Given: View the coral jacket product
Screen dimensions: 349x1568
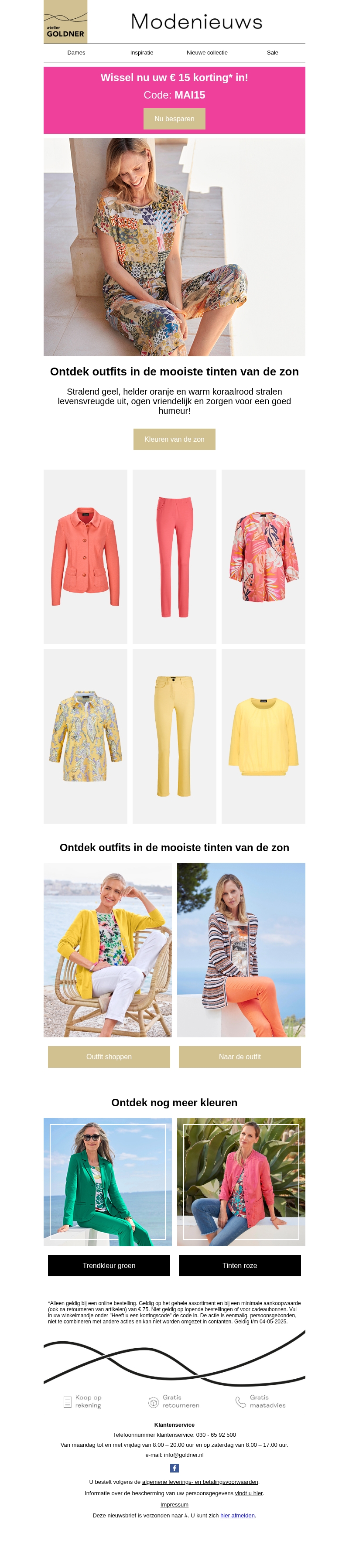Looking at the screenshot, I should pyautogui.click(x=85, y=556).
